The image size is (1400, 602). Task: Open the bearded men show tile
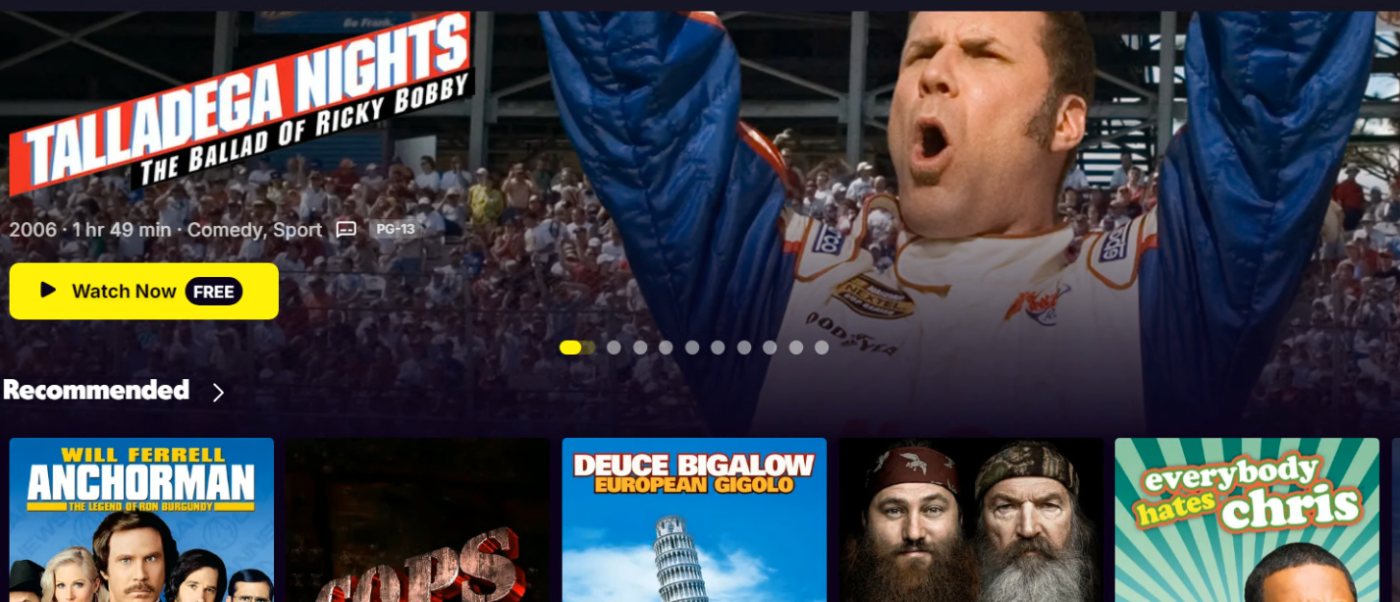(x=971, y=519)
